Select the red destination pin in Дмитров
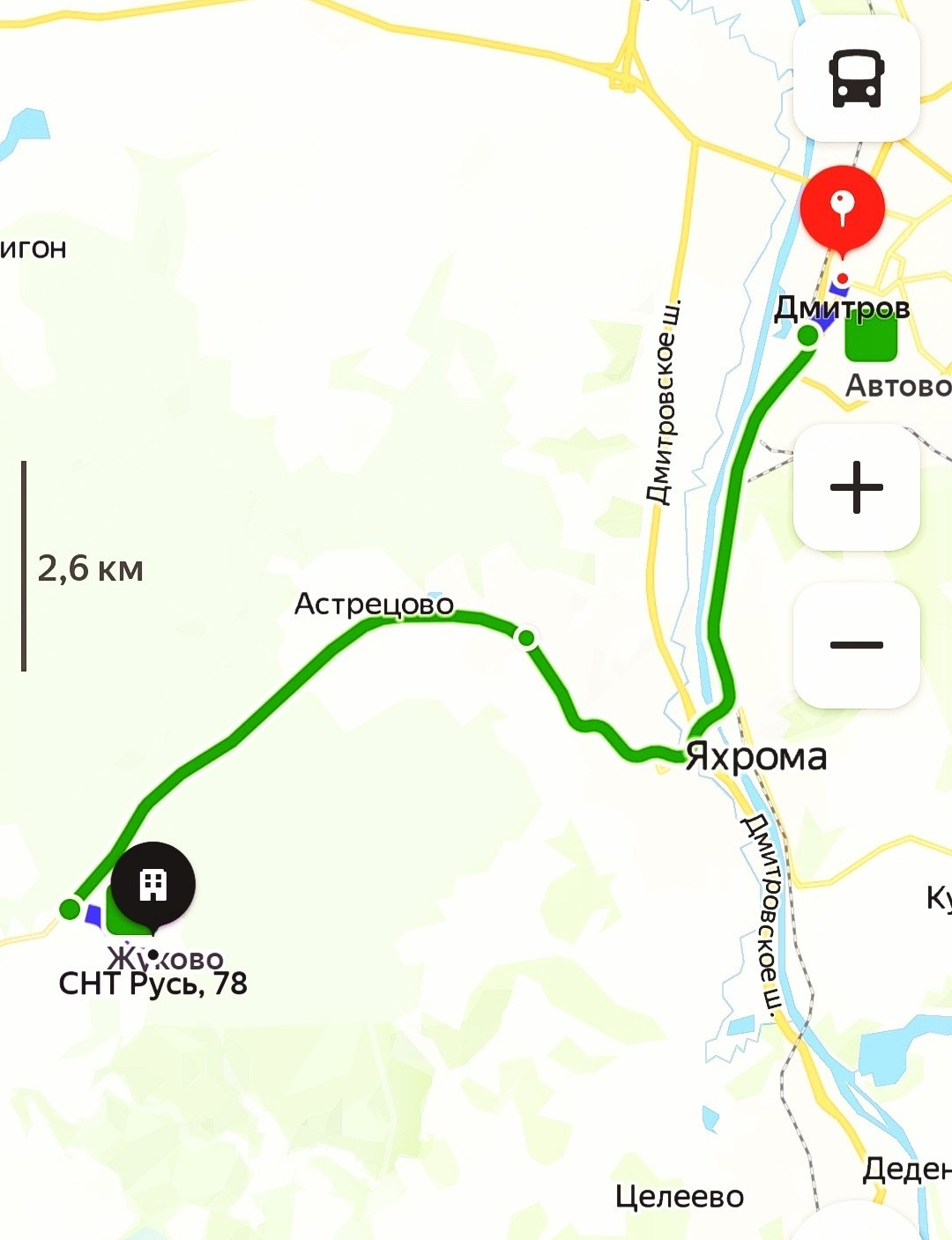Screen dimensions: 952x1240 tap(842, 208)
